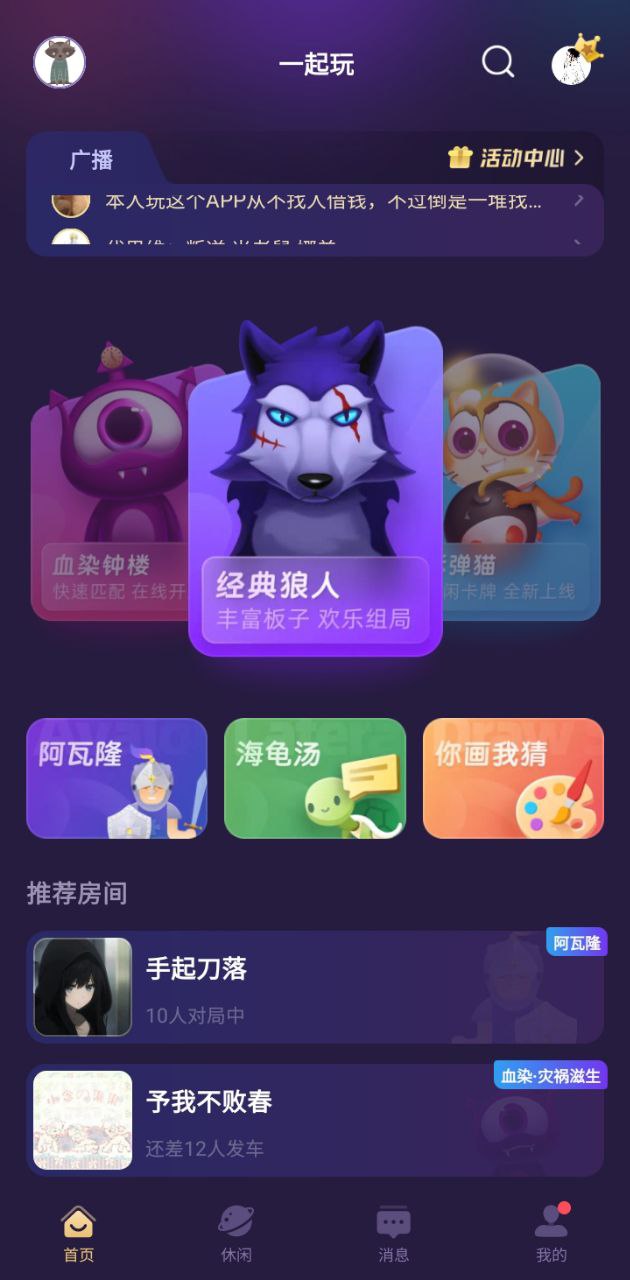Tap the profile avatar at top left
This screenshot has height=1280, width=630.
pyautogui.click(x=59, y=63)
